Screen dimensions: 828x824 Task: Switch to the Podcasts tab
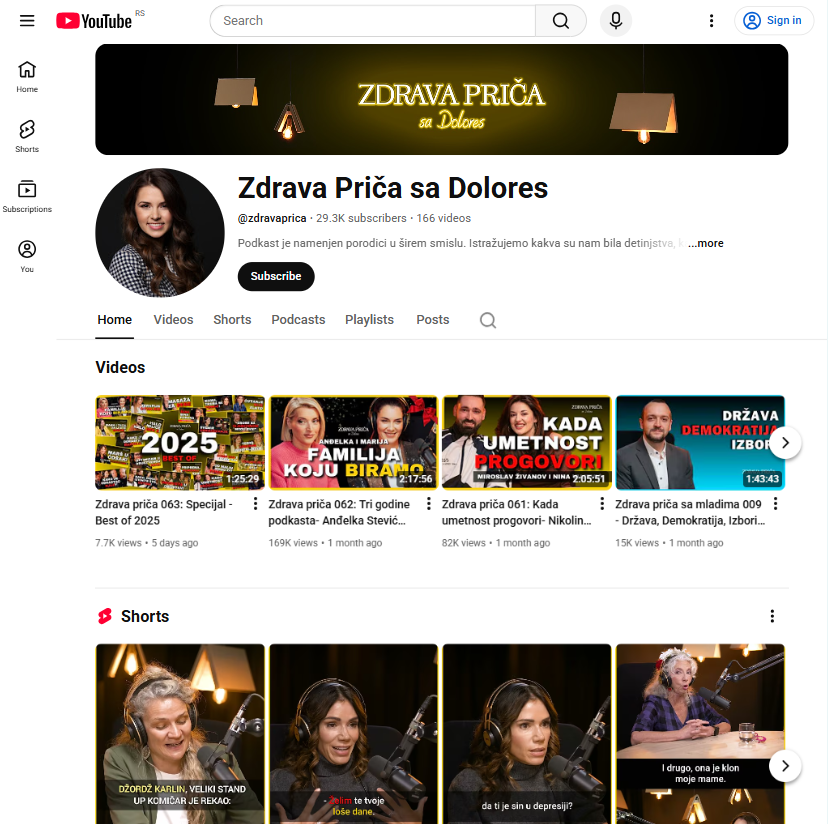pyautogui.click(x=298, y=320)
